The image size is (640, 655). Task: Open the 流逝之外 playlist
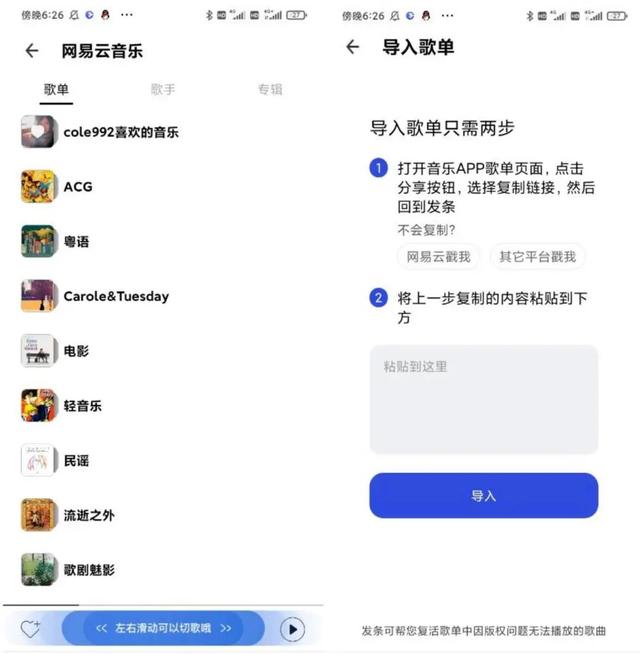tap(89, 516)
